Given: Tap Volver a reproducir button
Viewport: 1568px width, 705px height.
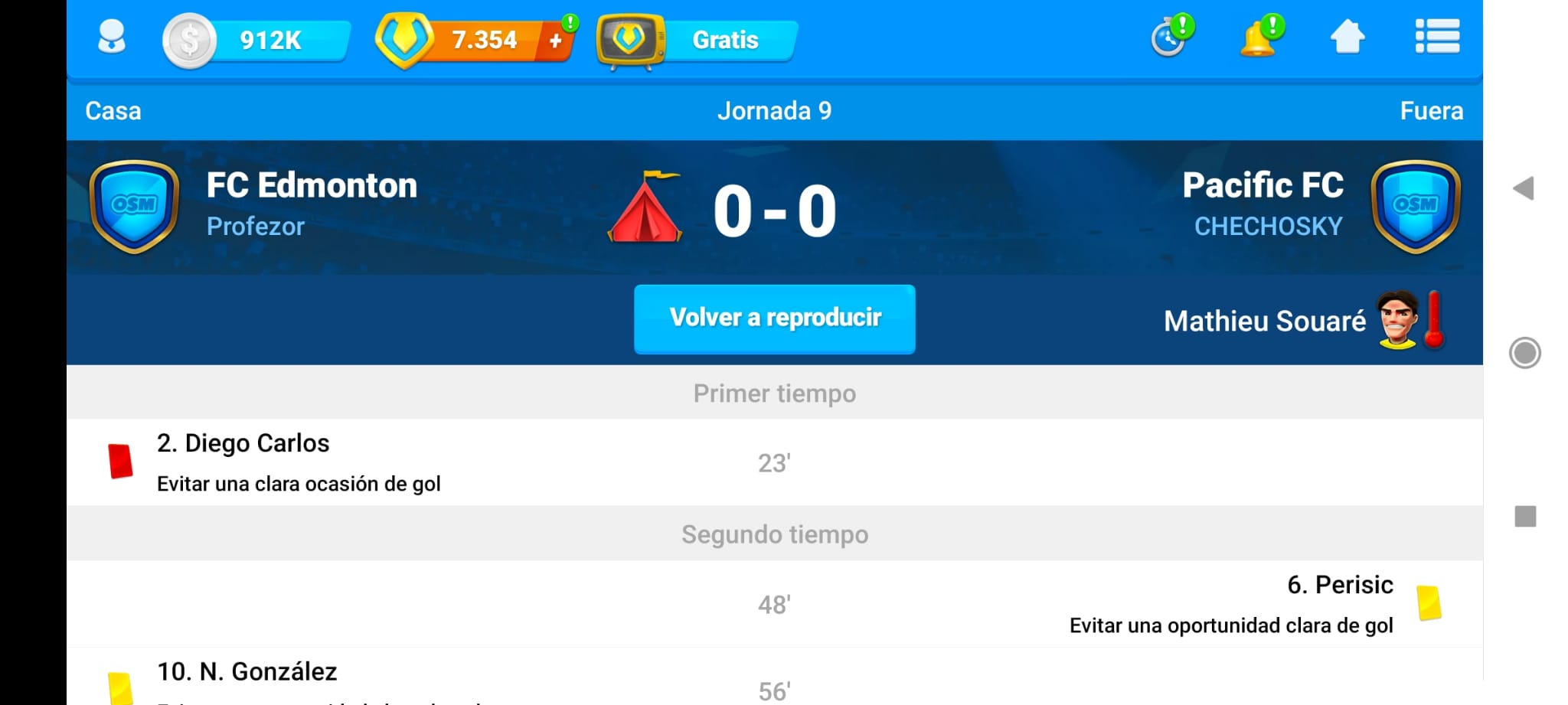Looking at the screenshot, I should (x=774, y=318).
